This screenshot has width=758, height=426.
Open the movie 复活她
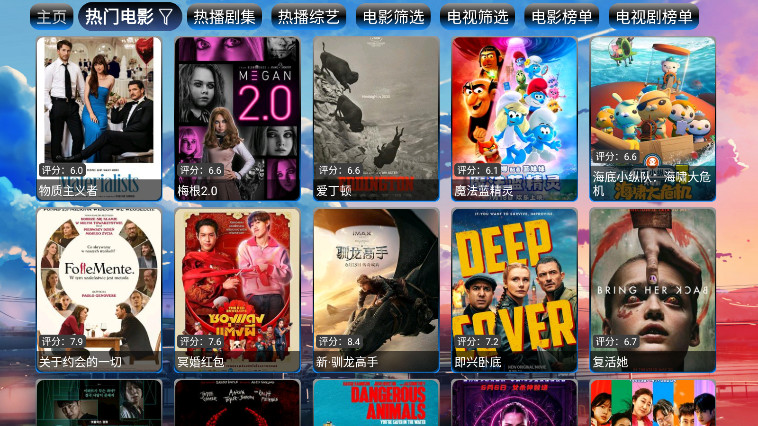652,289
